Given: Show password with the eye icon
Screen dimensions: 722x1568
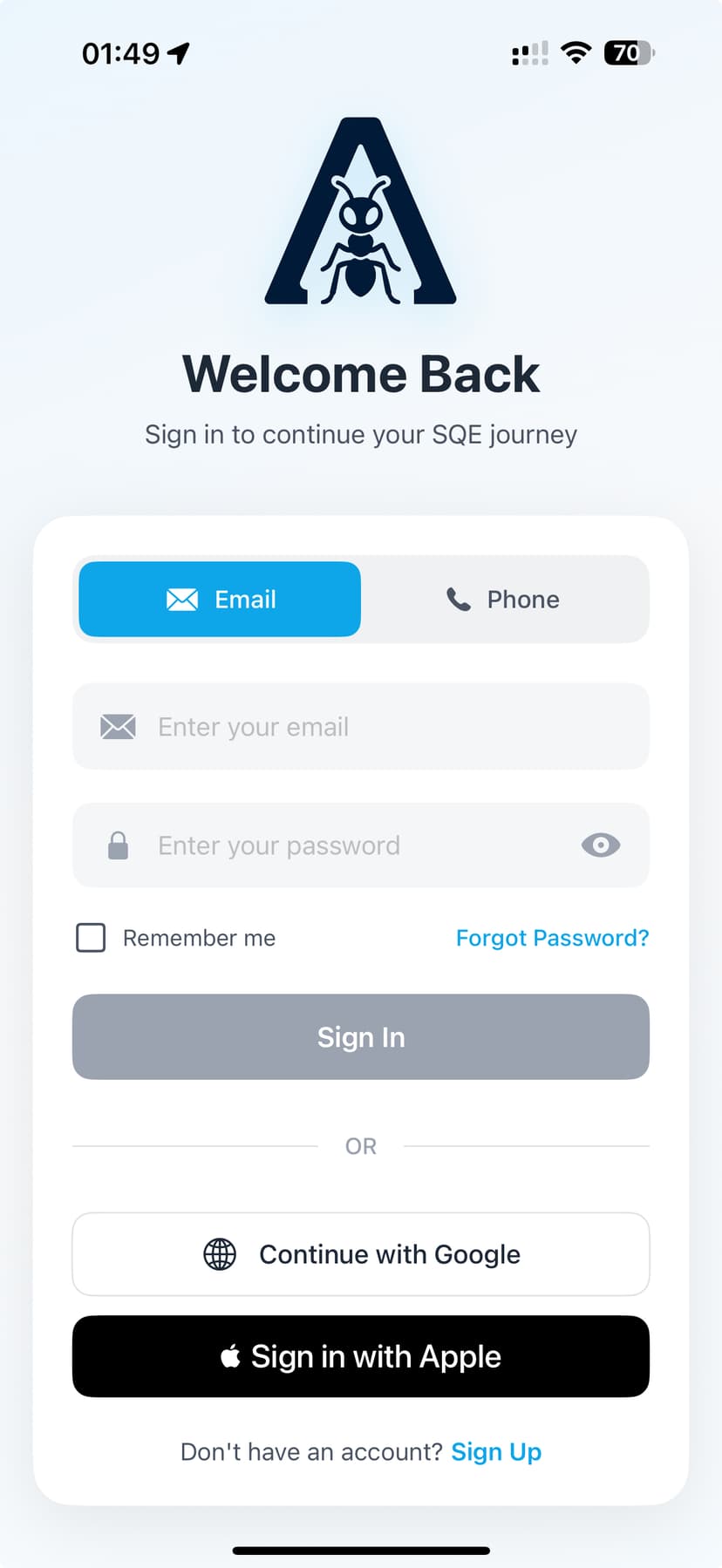Looking at the screenshot, I should coord(601,845).
